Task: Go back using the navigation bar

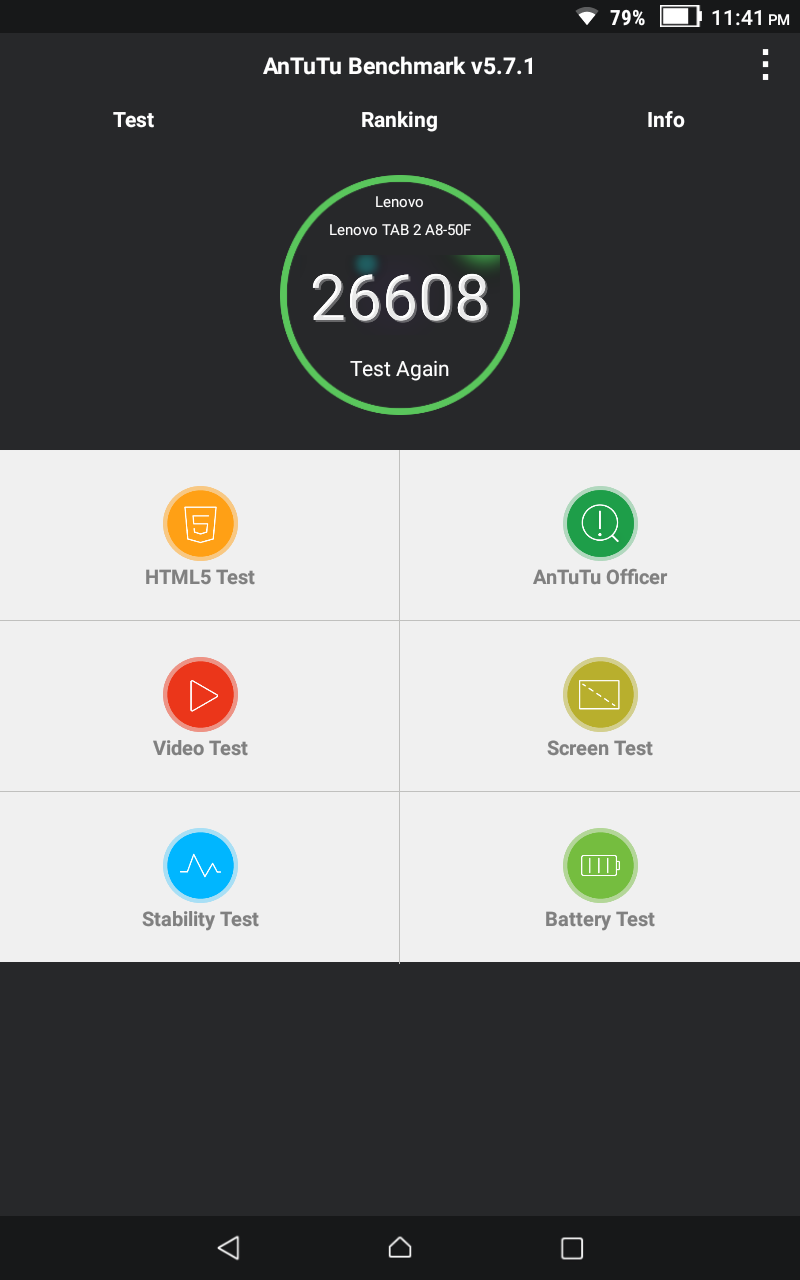Action: pyautogui.click(x=228, y=1247)
